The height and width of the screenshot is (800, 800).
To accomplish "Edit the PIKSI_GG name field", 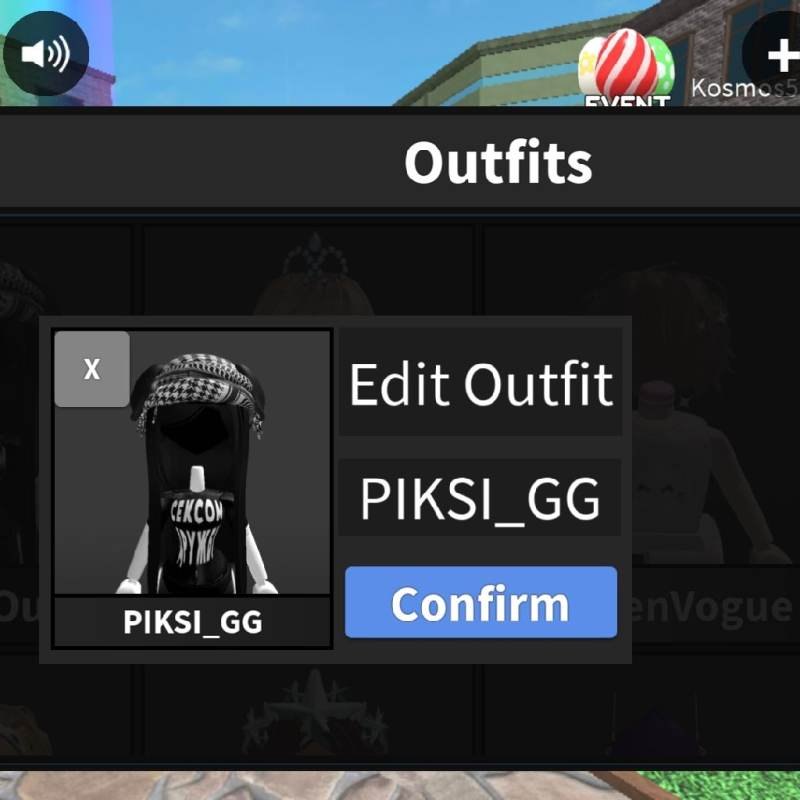I will (480, 498).
